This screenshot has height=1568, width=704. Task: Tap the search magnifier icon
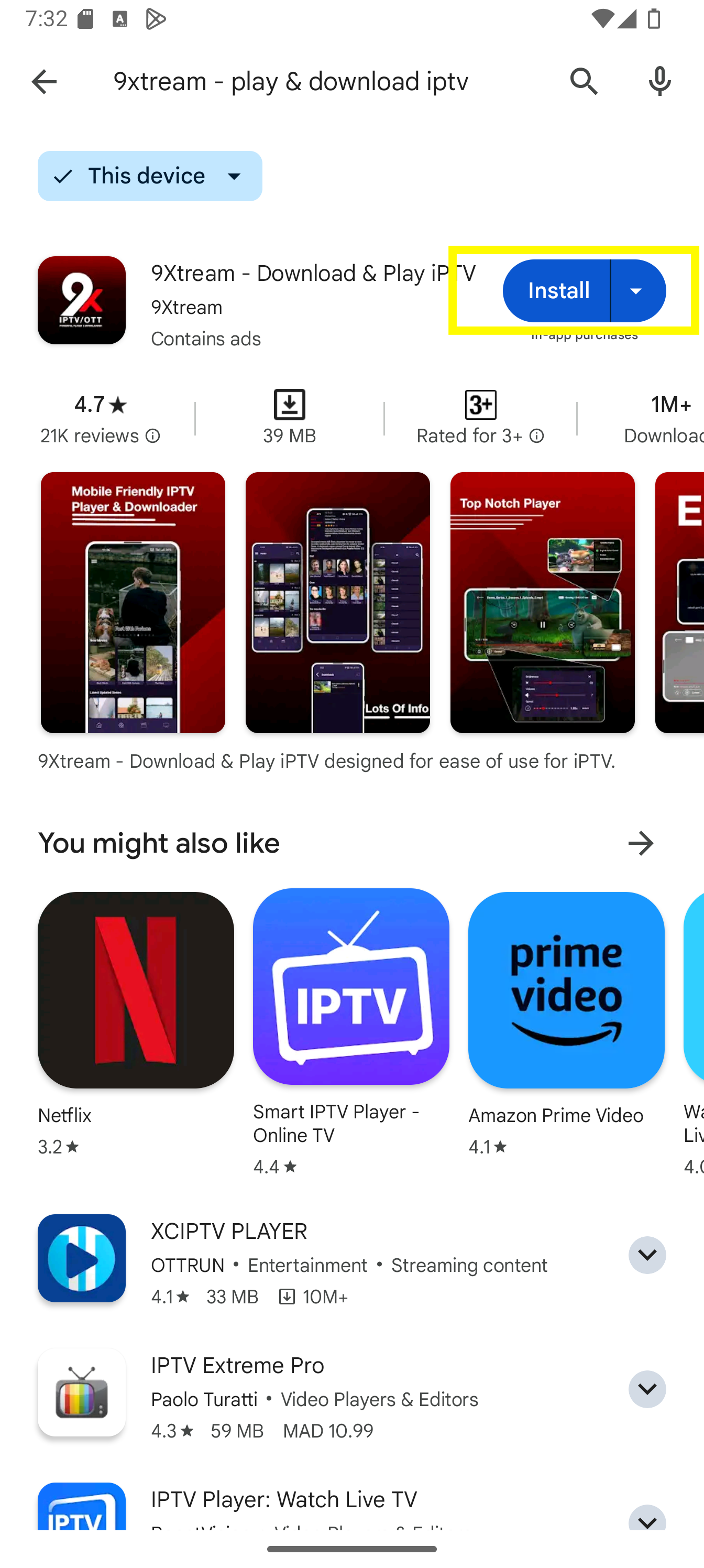pyautogui.click(x=584, y=82)
